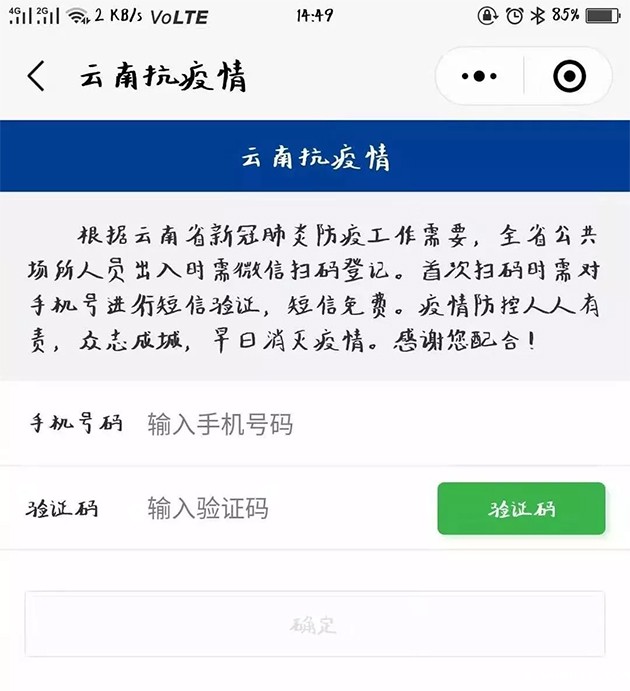The width and height of the screenshot is (630, 691).
Task: Tap the 输入手机号码 phone number field
Action: (x=370, y=424)
